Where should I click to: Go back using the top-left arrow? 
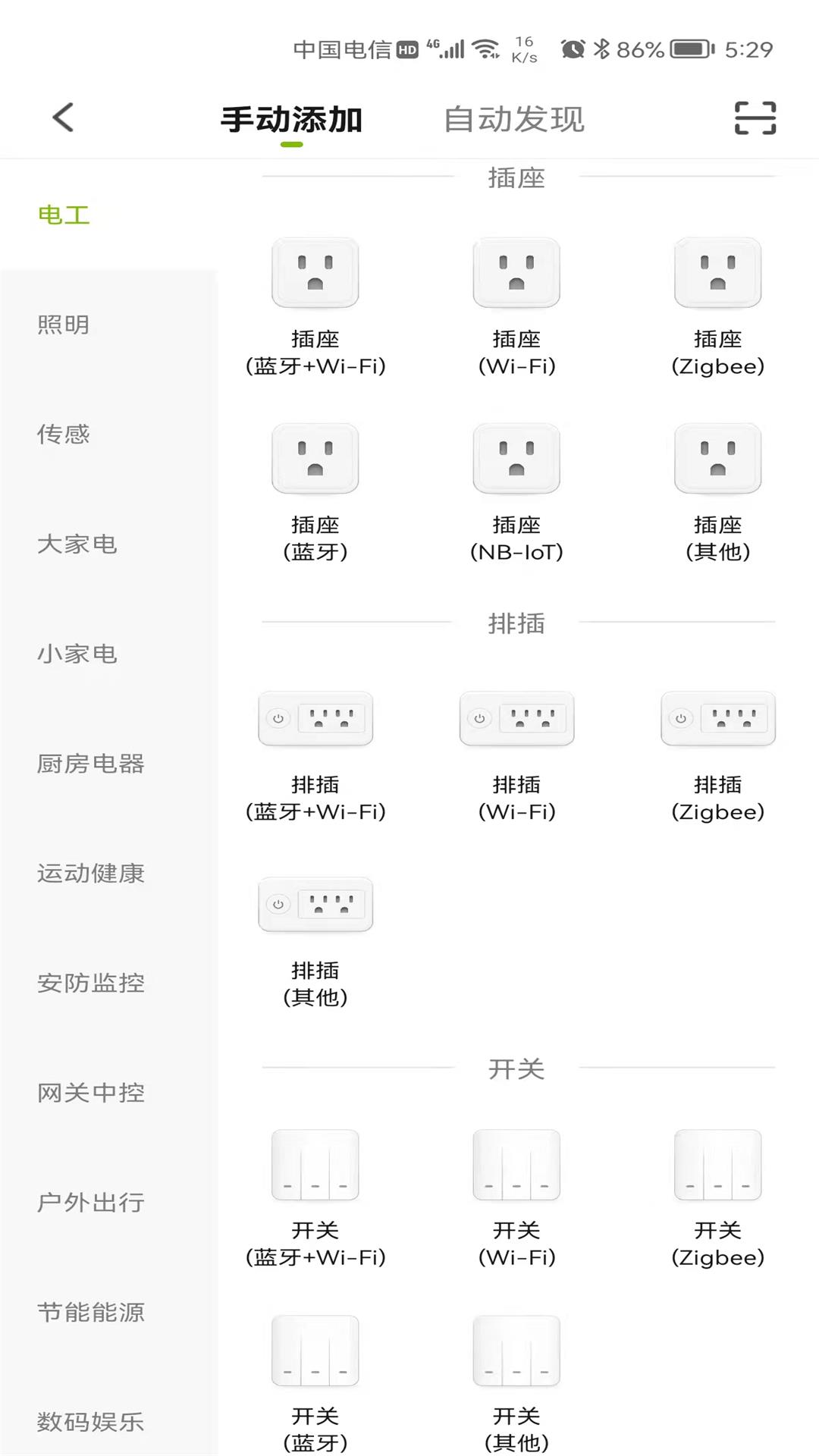[x=64, y=118]
